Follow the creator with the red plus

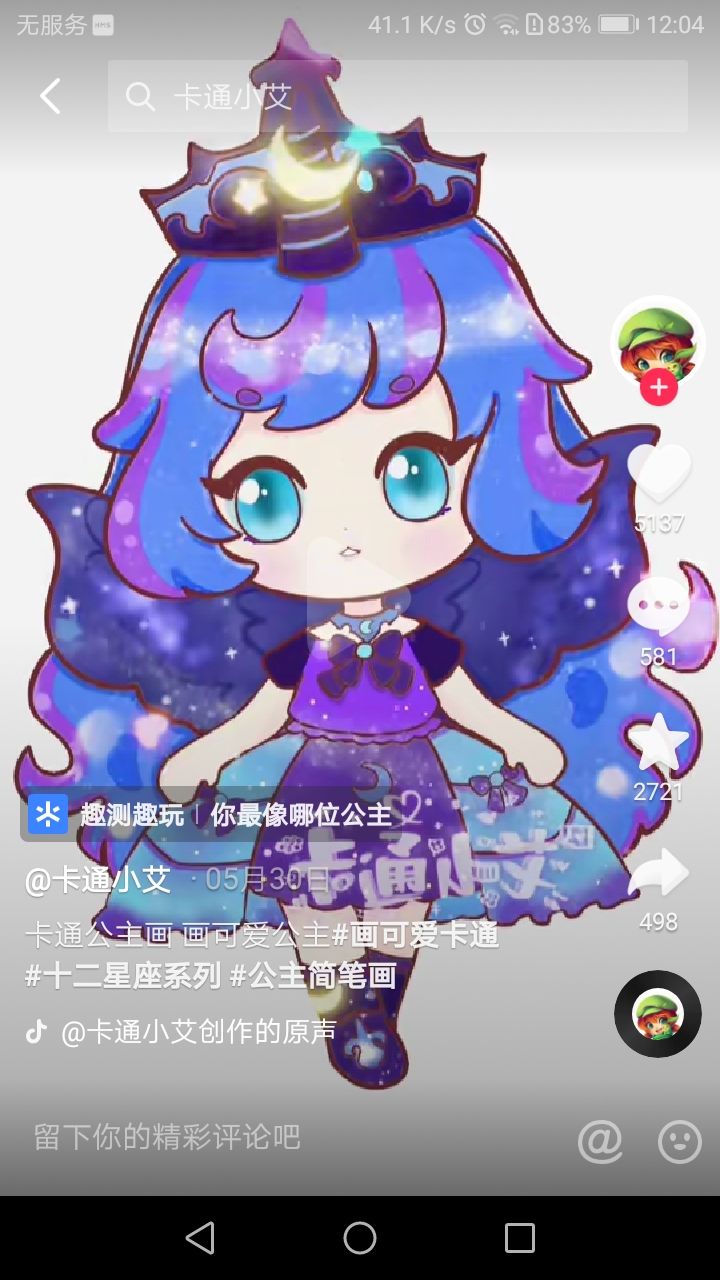coord(658,388)
